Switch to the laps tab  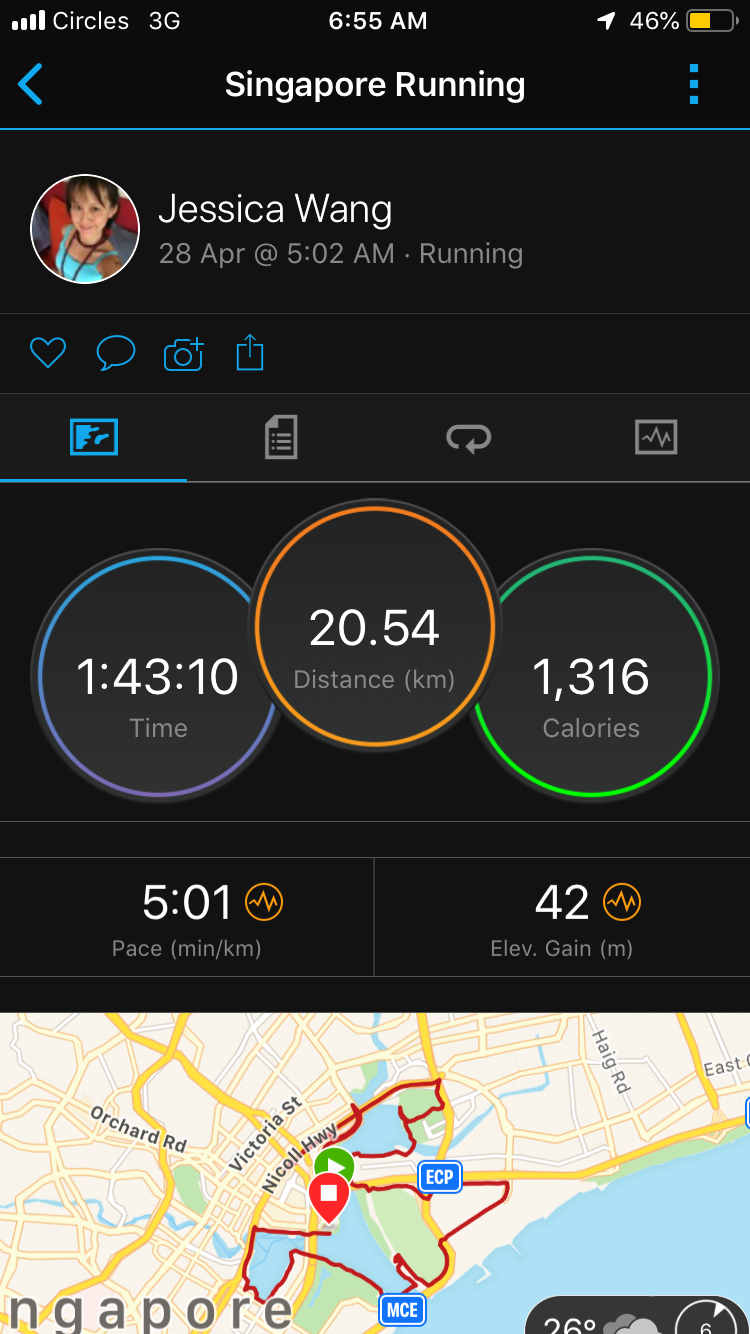468,438
